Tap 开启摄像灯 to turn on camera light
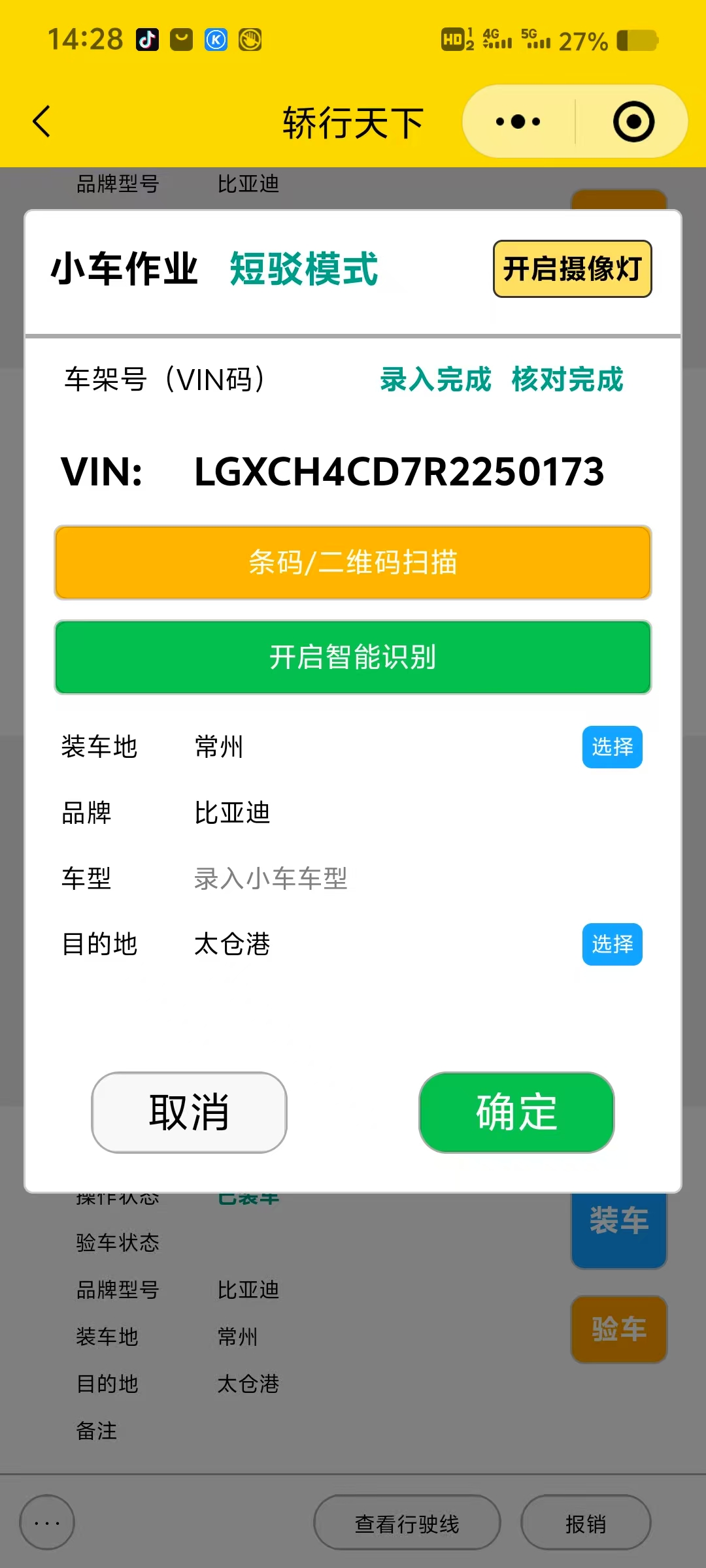The height and width of the screenshot is (1568, 706). coord(572,269)
